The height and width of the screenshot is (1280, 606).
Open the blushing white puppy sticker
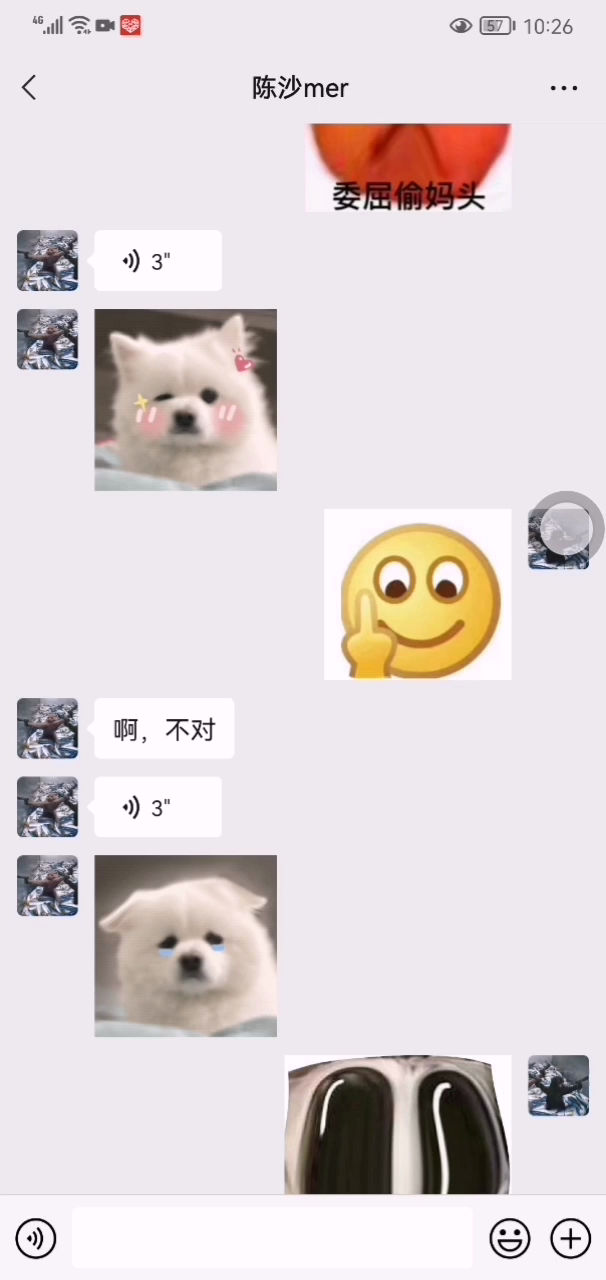185,400
